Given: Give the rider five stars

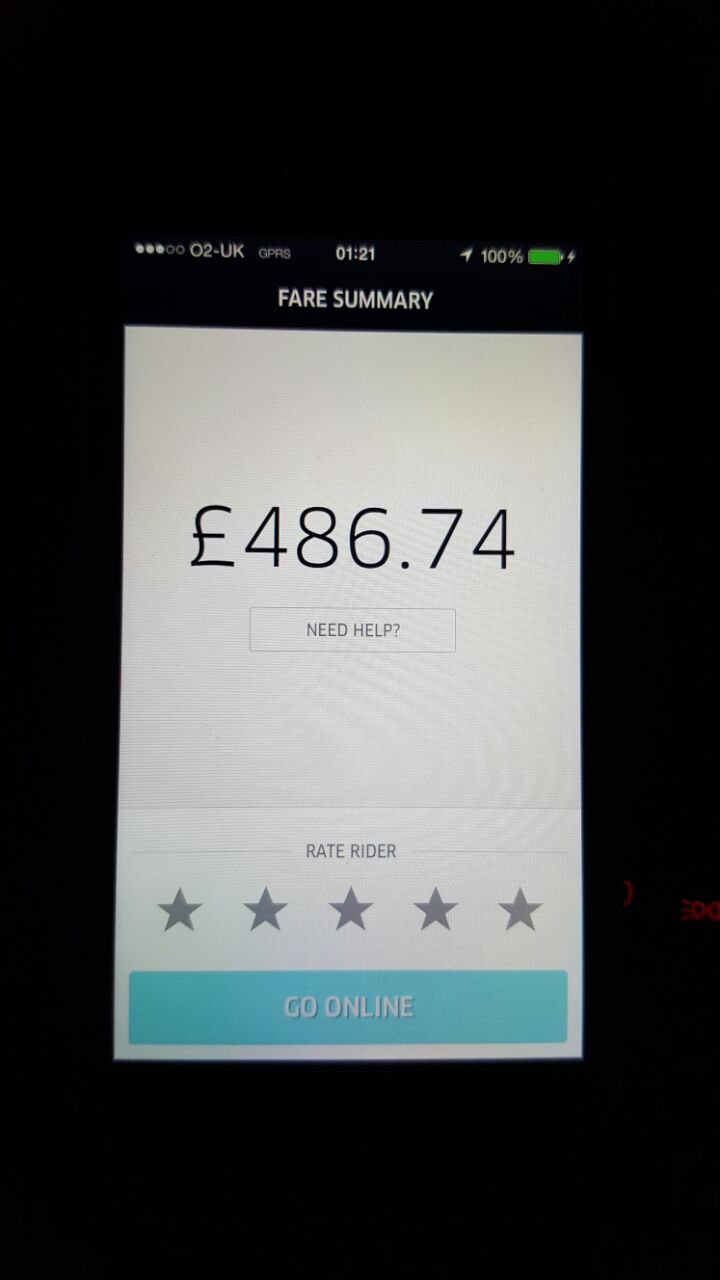Looking at the screenshot, I should click(520, 911).
